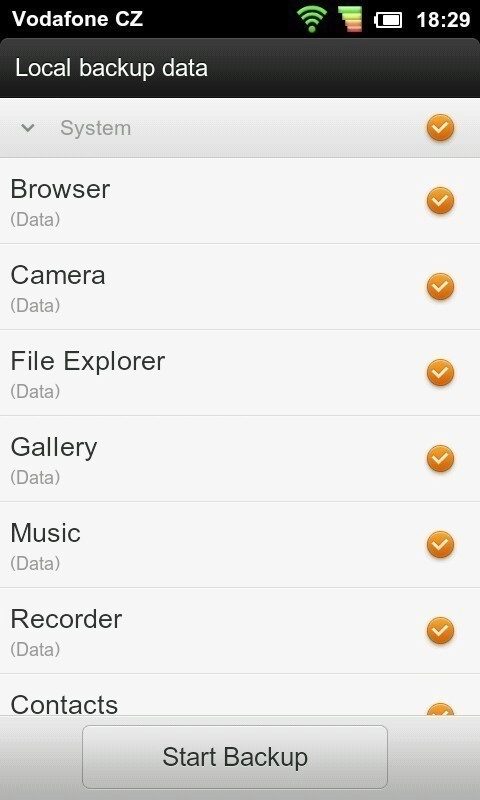Viewport: 480px width, 800px height.
Task: Collapse the System section chevron
Action: coord(28,128)
